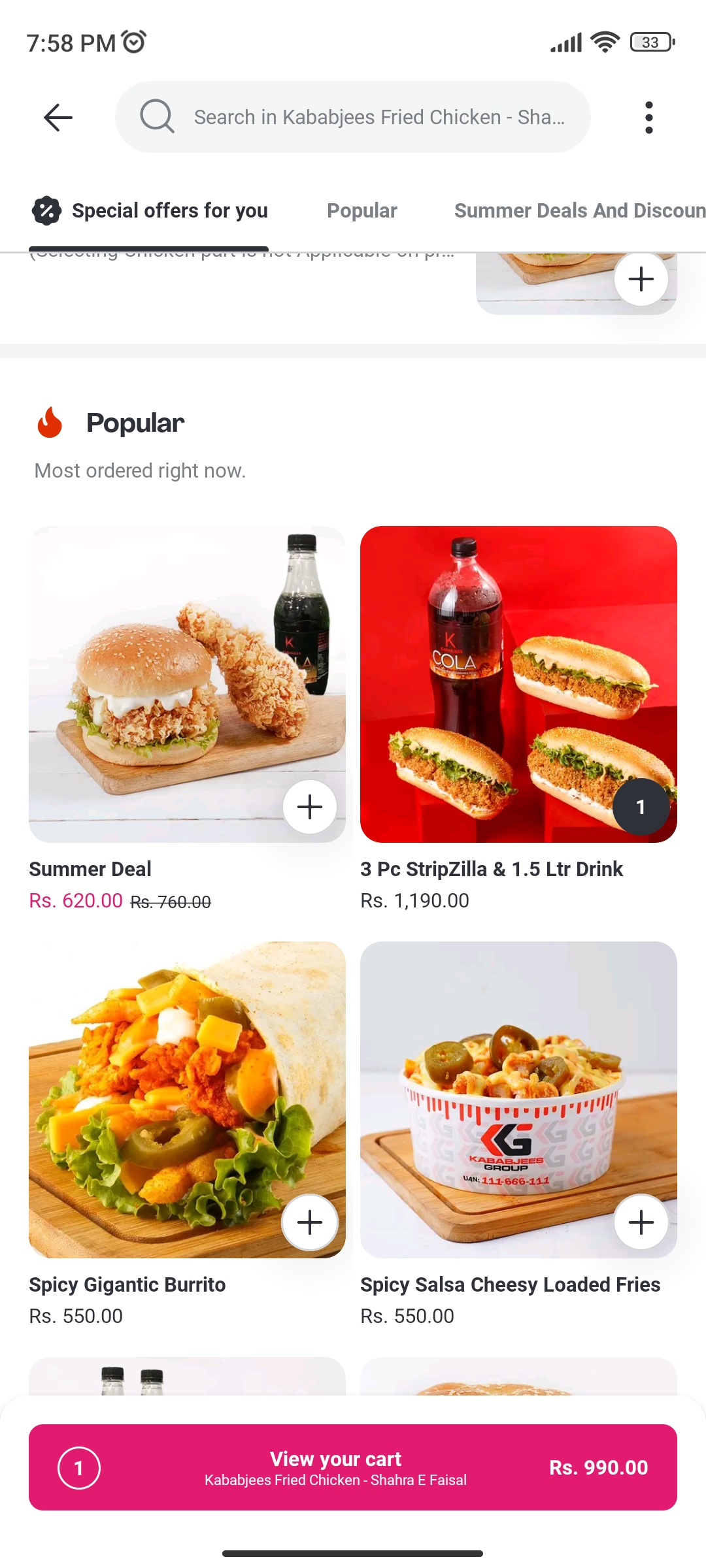Viewport: 706px width, 1568px height.
Task: Select the Special offers for you tab
Action: (150, 211)
